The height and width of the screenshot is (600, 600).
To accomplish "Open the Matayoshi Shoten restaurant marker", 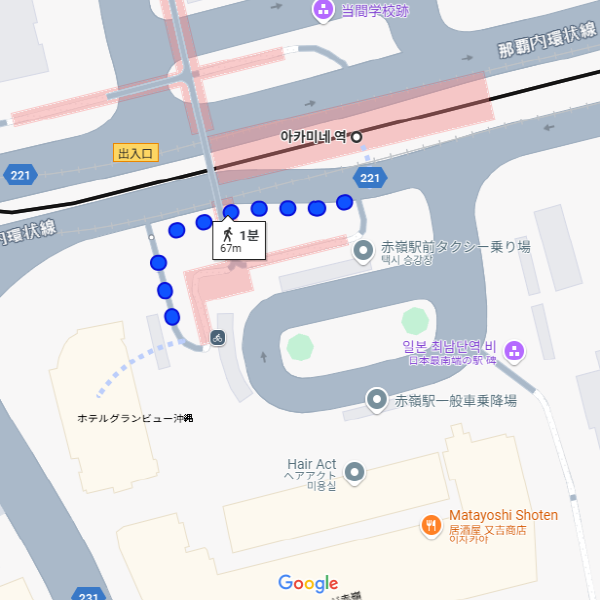I will 431,524.
